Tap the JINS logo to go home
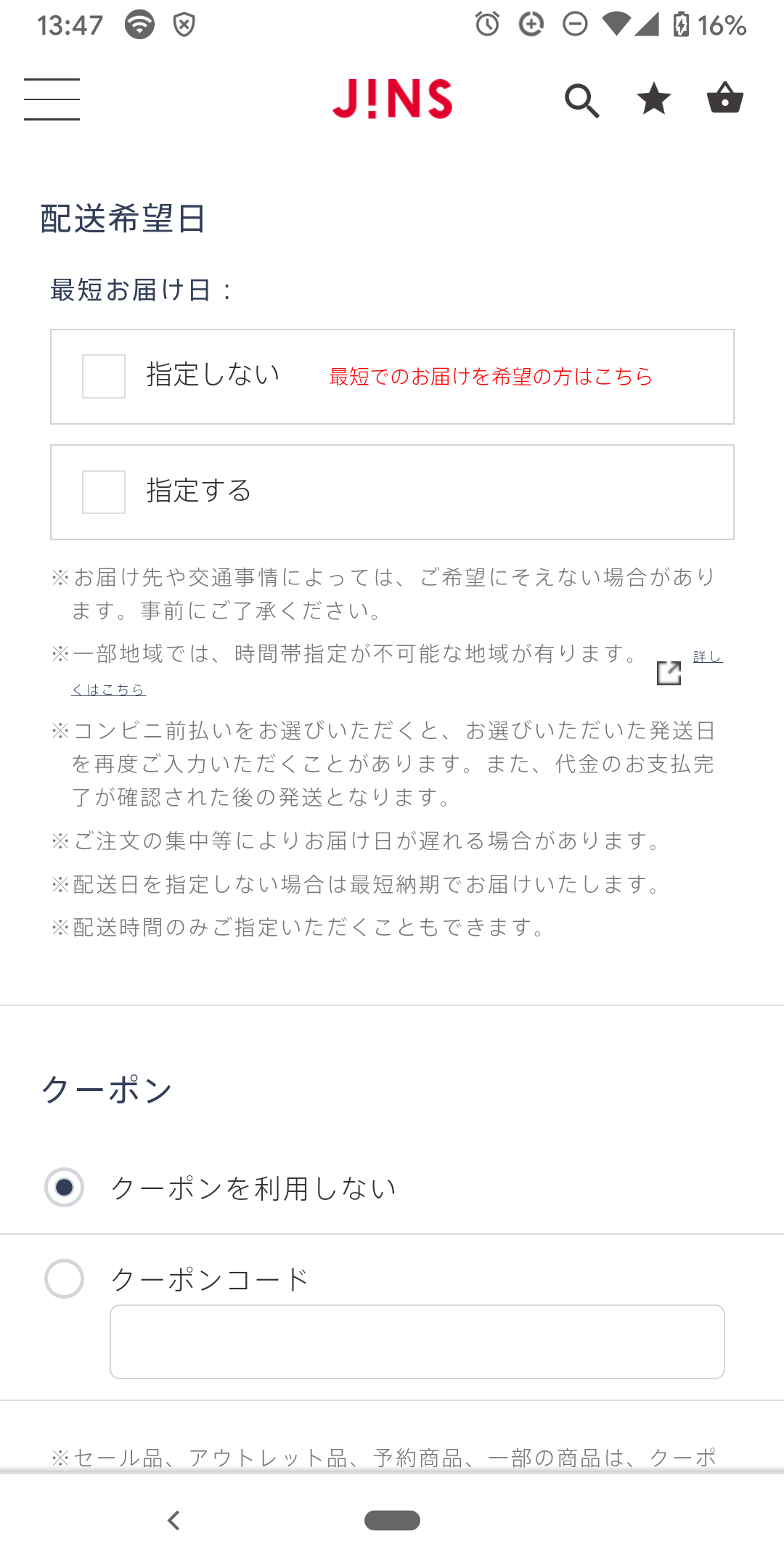 [x=392, y=99]
